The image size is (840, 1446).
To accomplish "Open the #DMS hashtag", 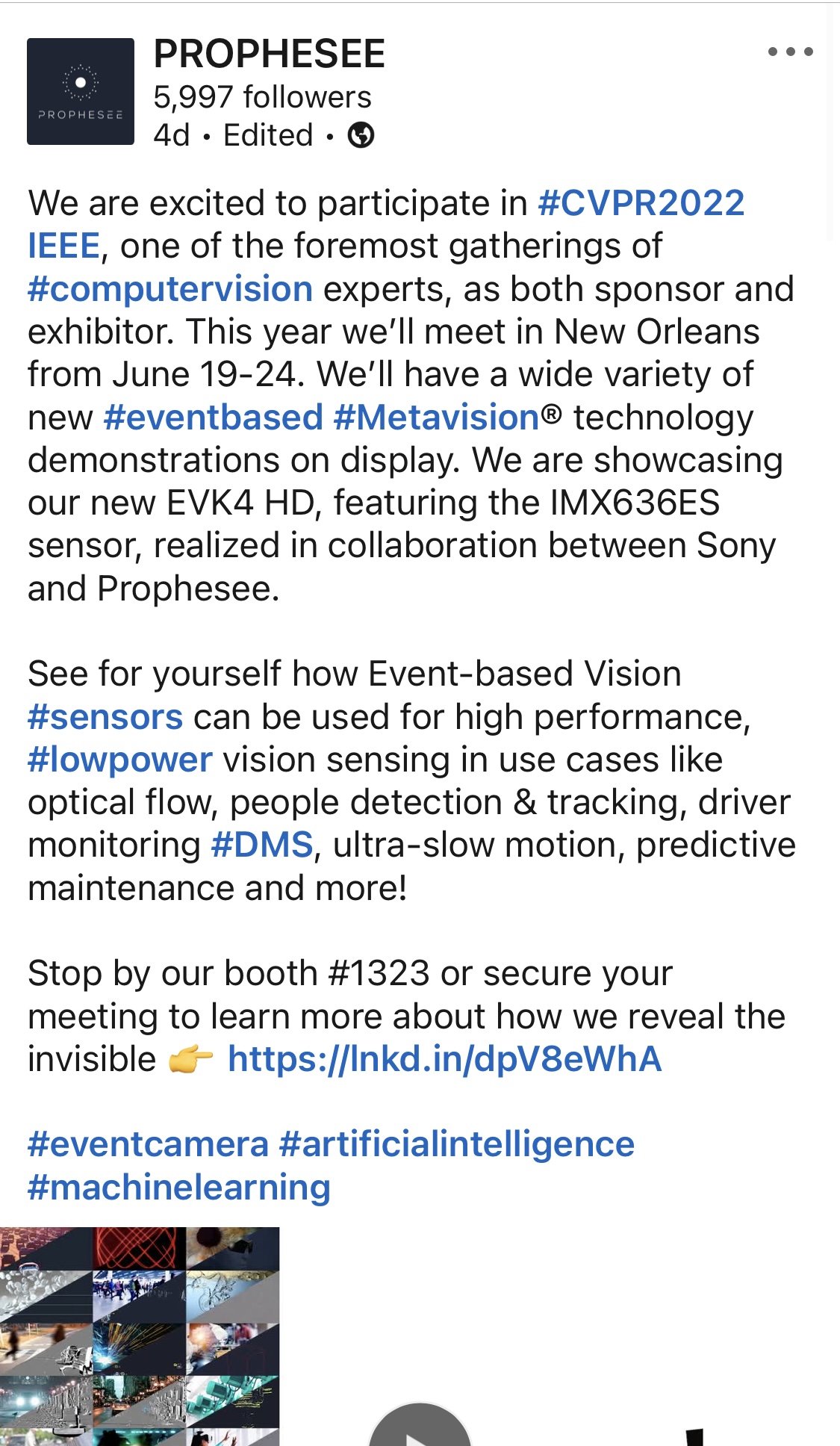I will [262, 845].
